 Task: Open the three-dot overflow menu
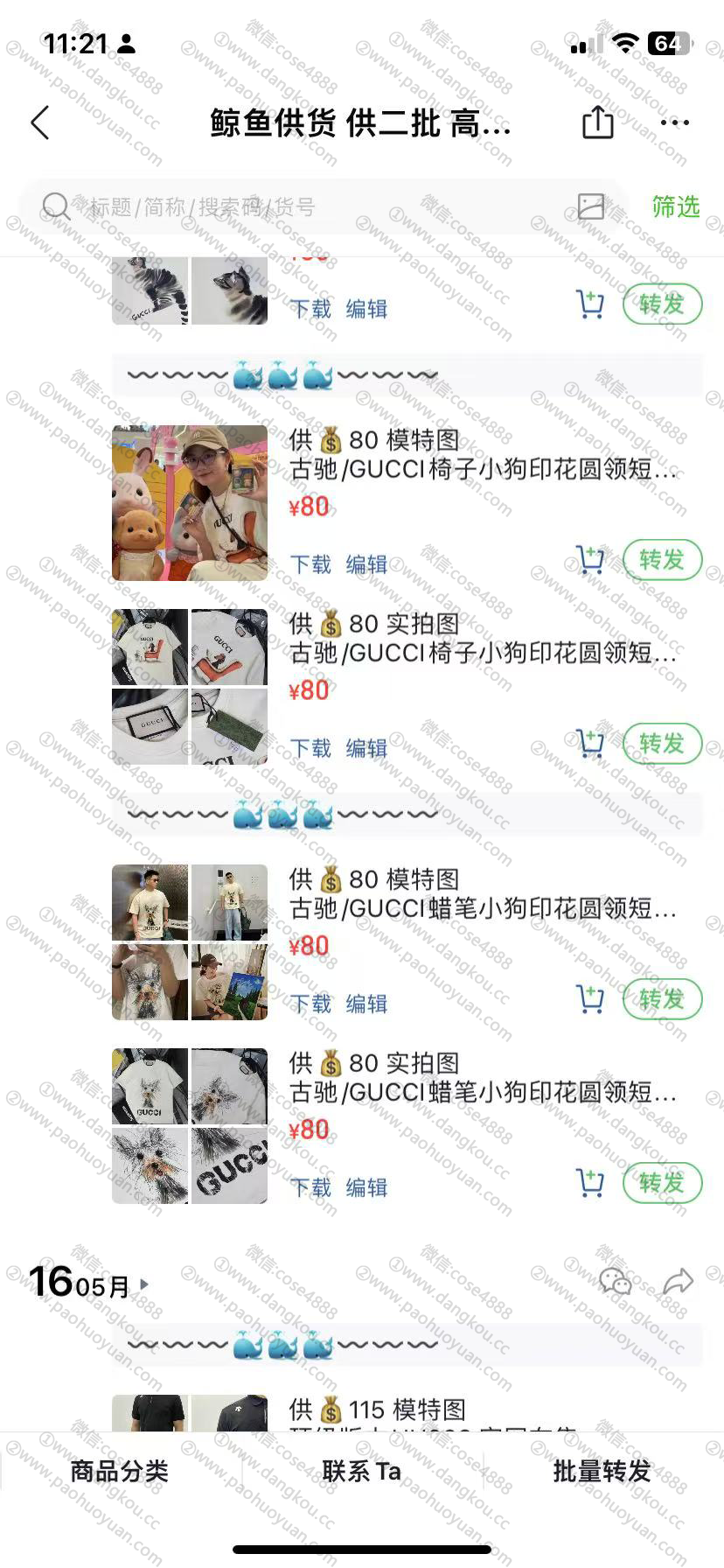coord(675,123)
